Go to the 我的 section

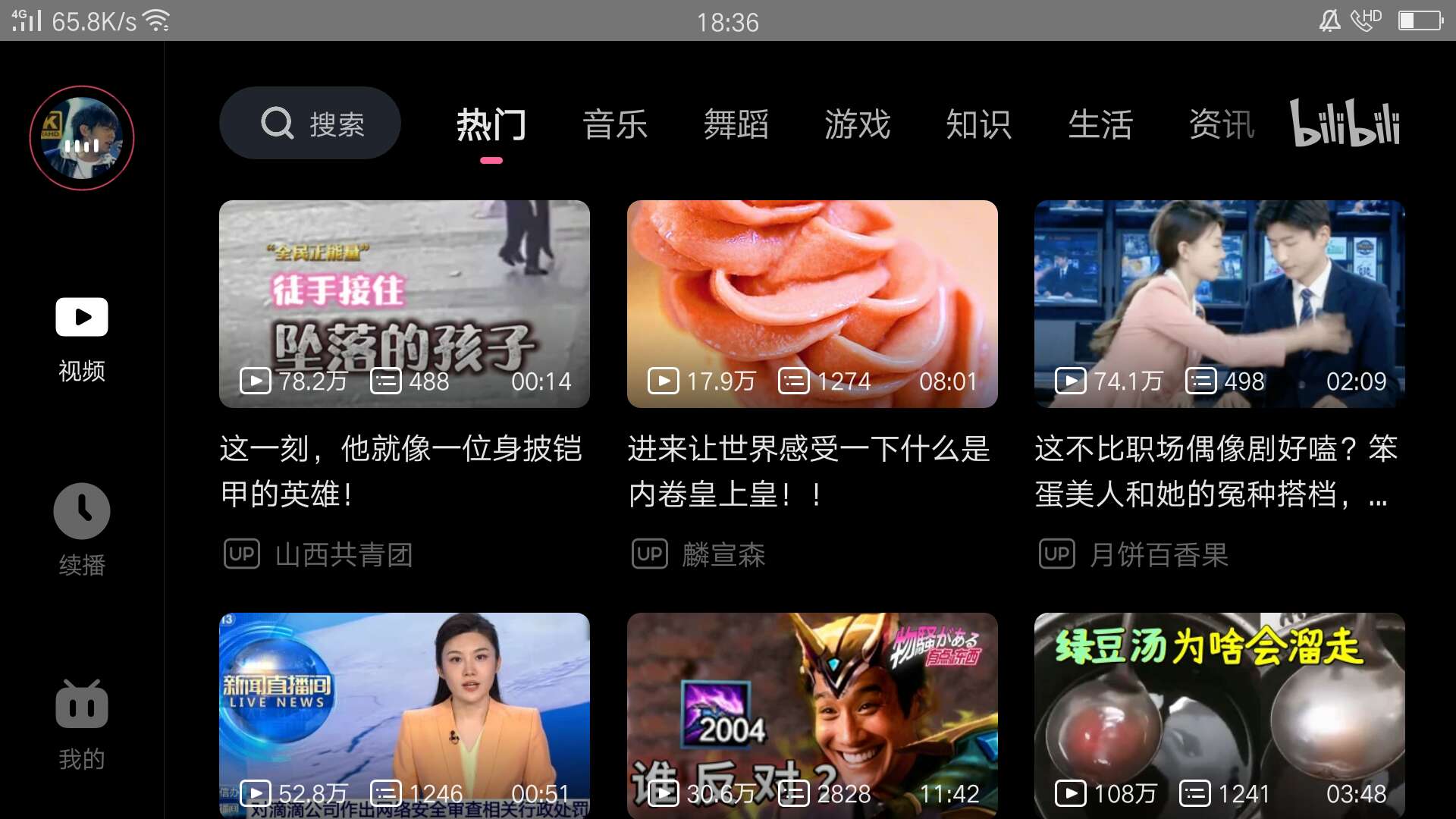82,725
